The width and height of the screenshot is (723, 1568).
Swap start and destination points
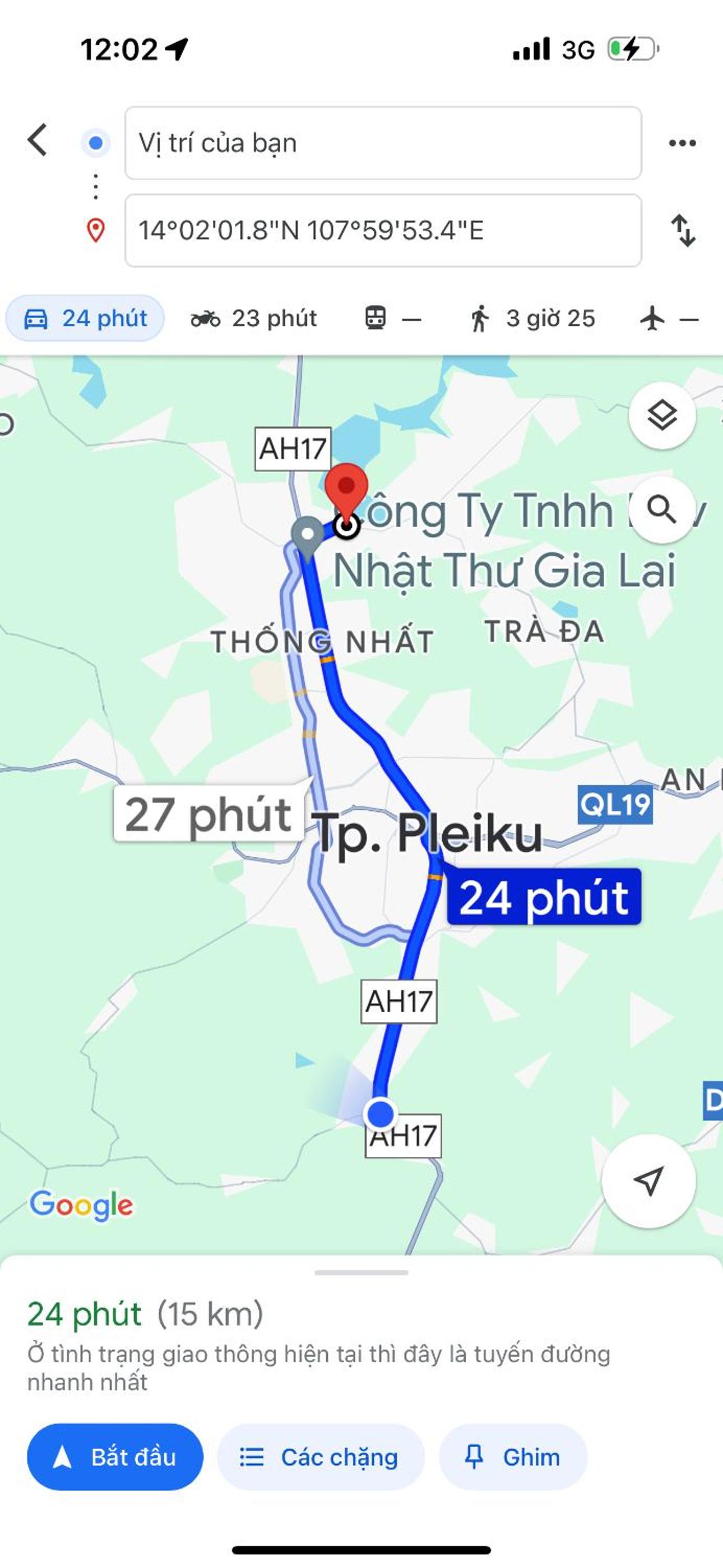point(683,230)
